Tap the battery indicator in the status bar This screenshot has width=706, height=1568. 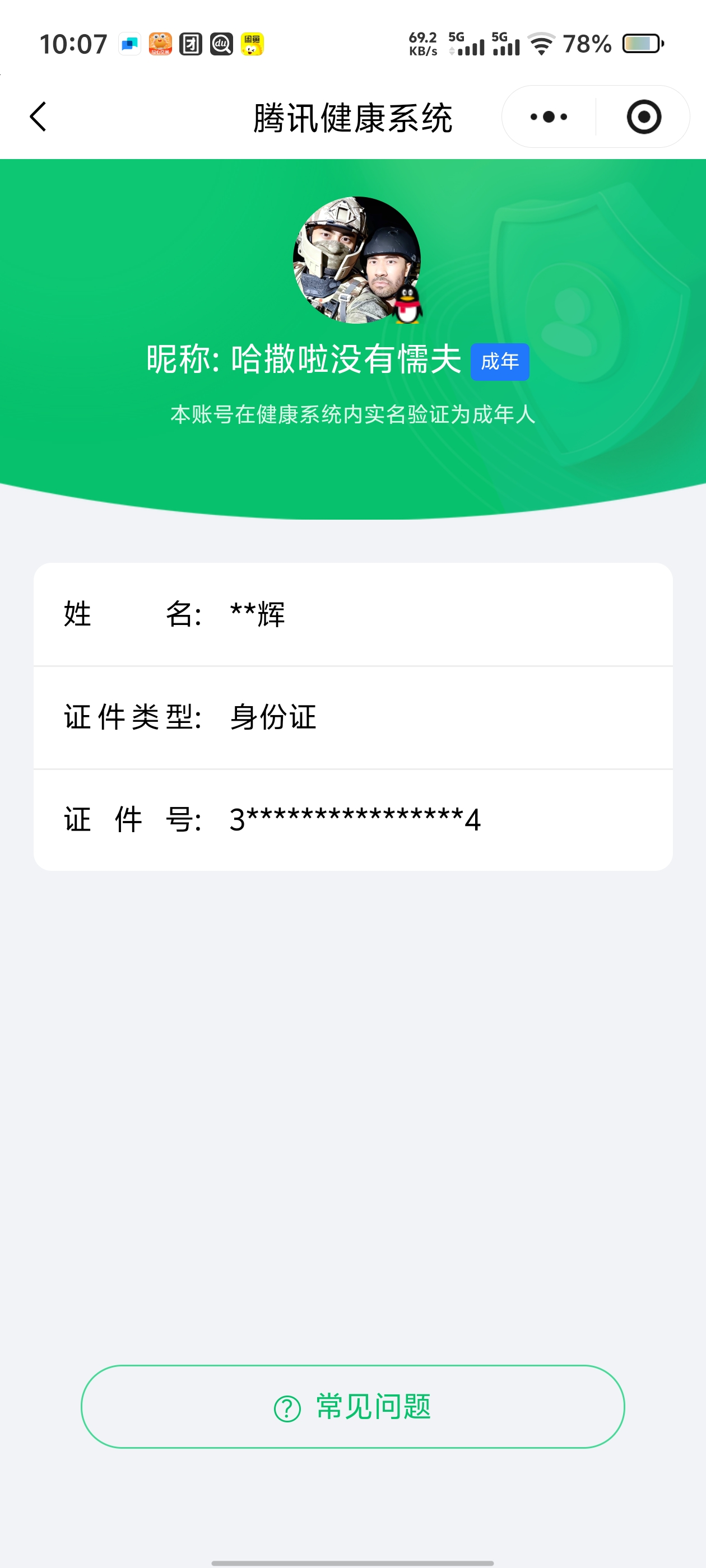pyautogui.click(x=641, y=43)
